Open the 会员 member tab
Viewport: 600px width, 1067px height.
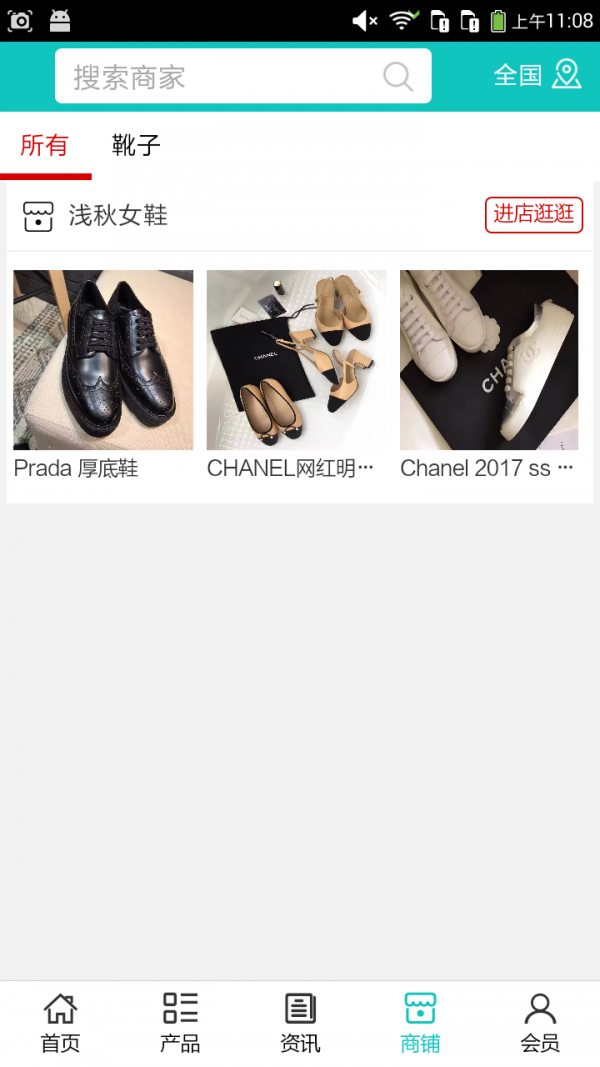coord(540,1023)
